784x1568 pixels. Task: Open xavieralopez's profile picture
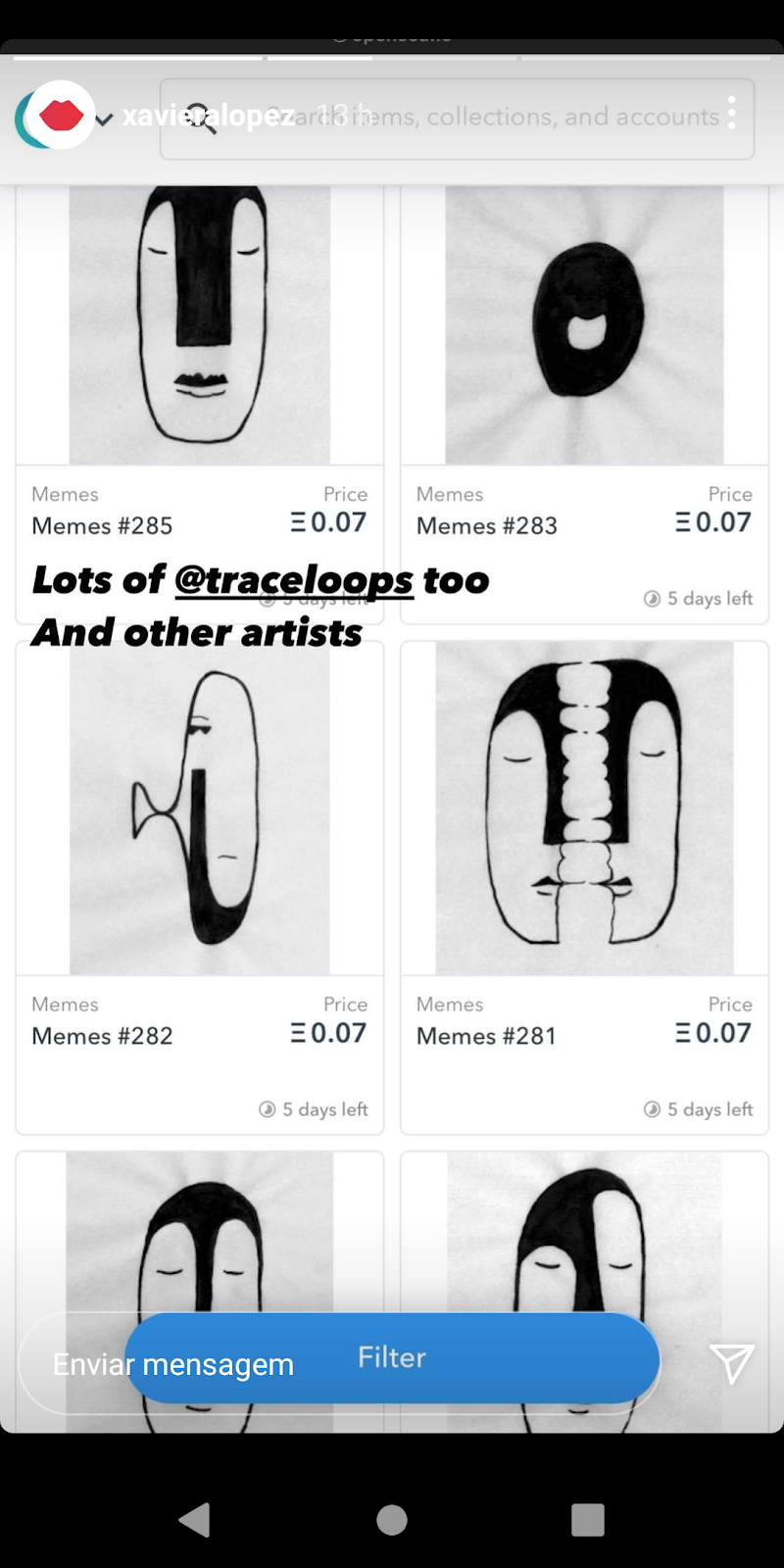(60, 115)
